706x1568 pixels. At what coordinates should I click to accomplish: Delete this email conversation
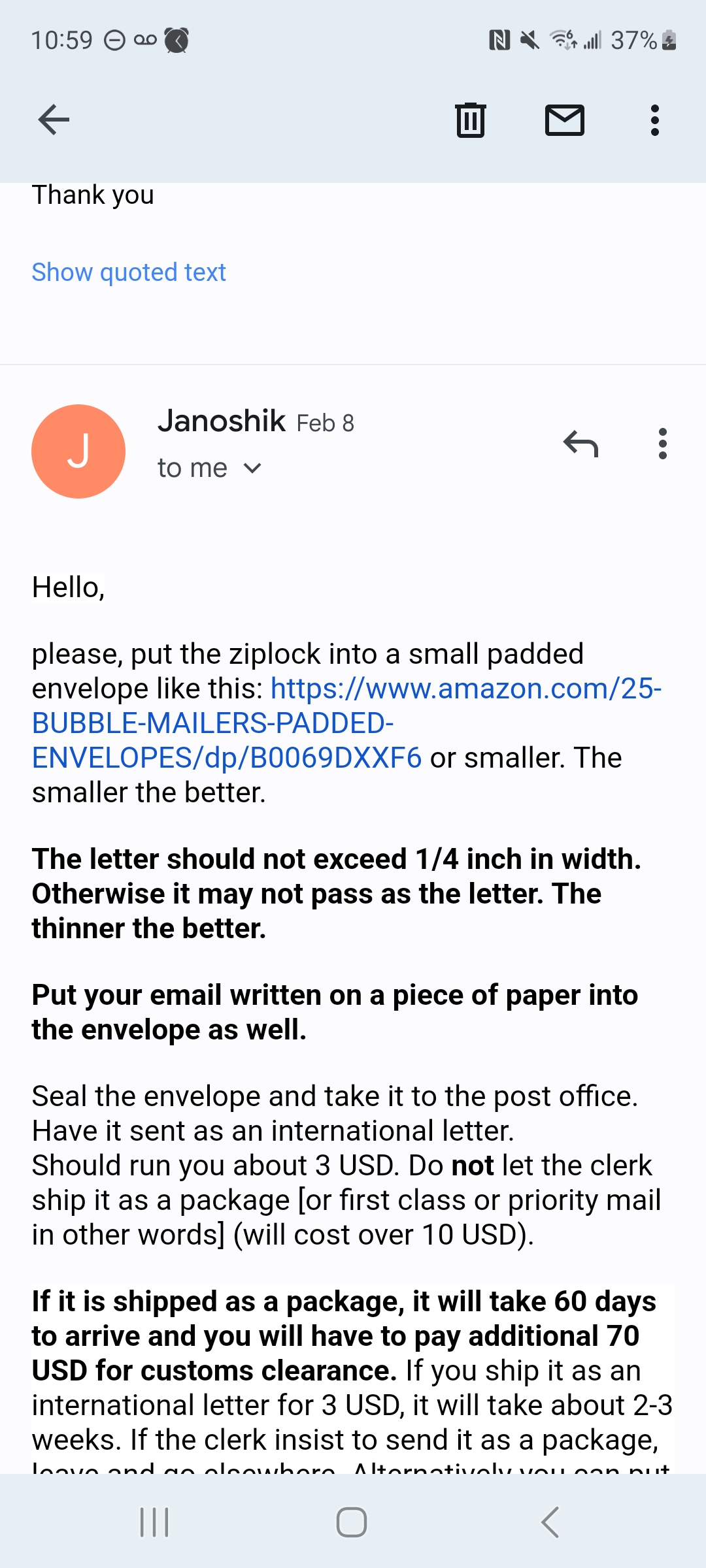(x=470, y=120)
